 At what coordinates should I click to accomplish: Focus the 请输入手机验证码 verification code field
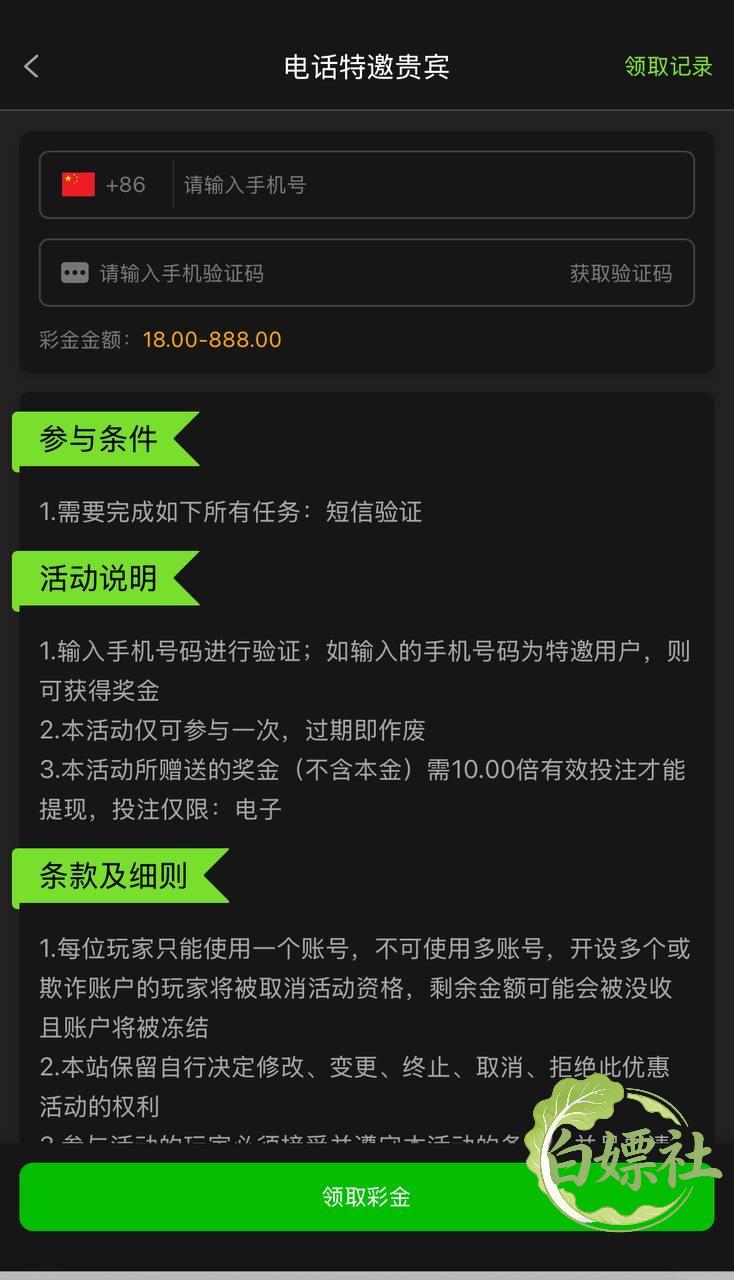pos(300,273)
